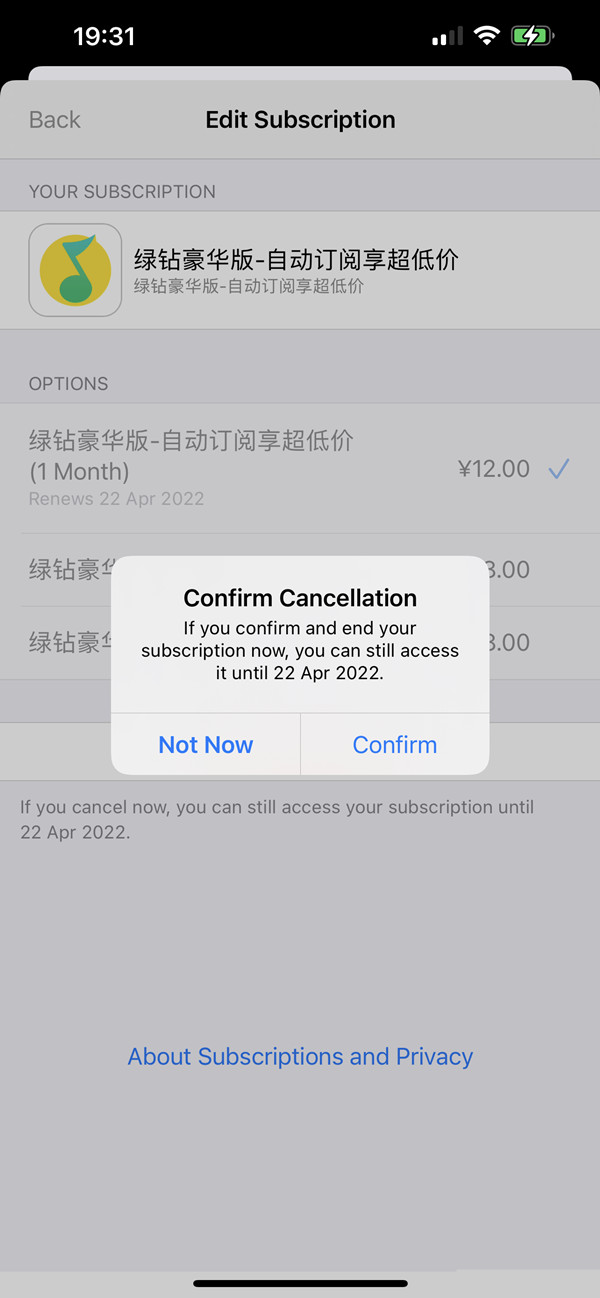This screenshot has height=1298, width=600.
Task: Go back from Edit Subscription
Action: click(54, 120)
